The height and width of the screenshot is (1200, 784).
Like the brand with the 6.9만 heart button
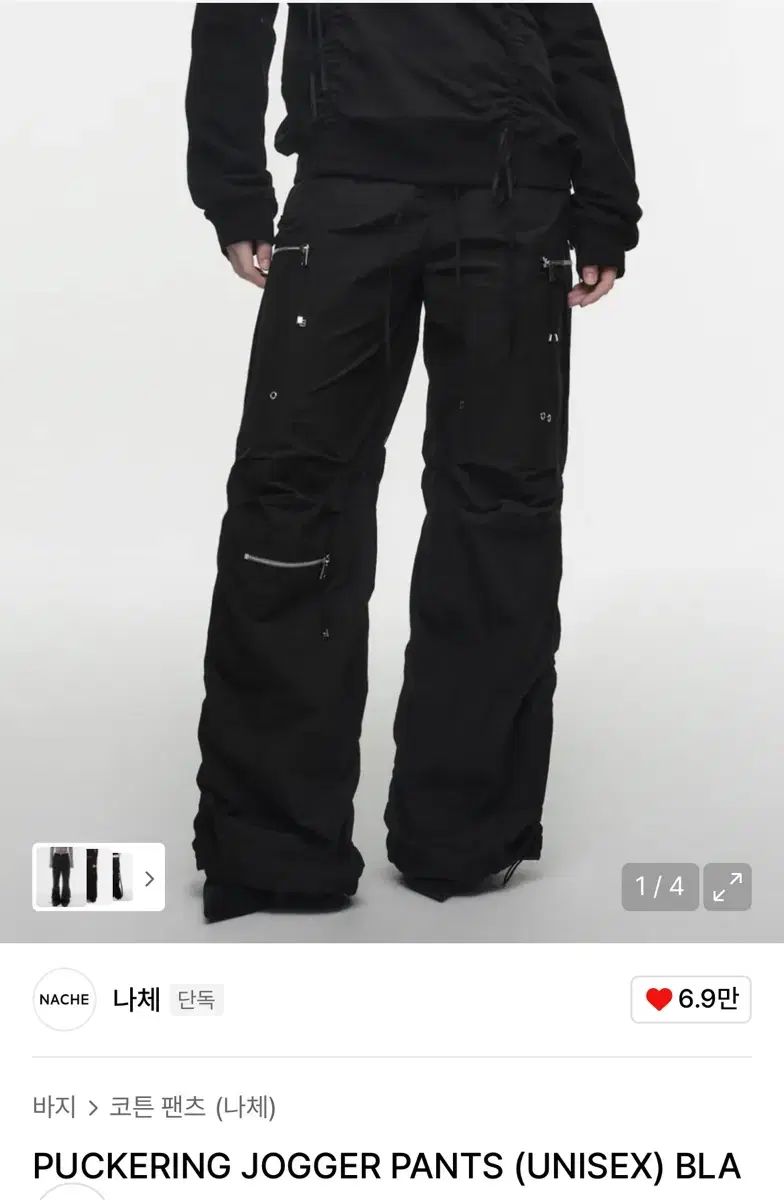[690, 999]
